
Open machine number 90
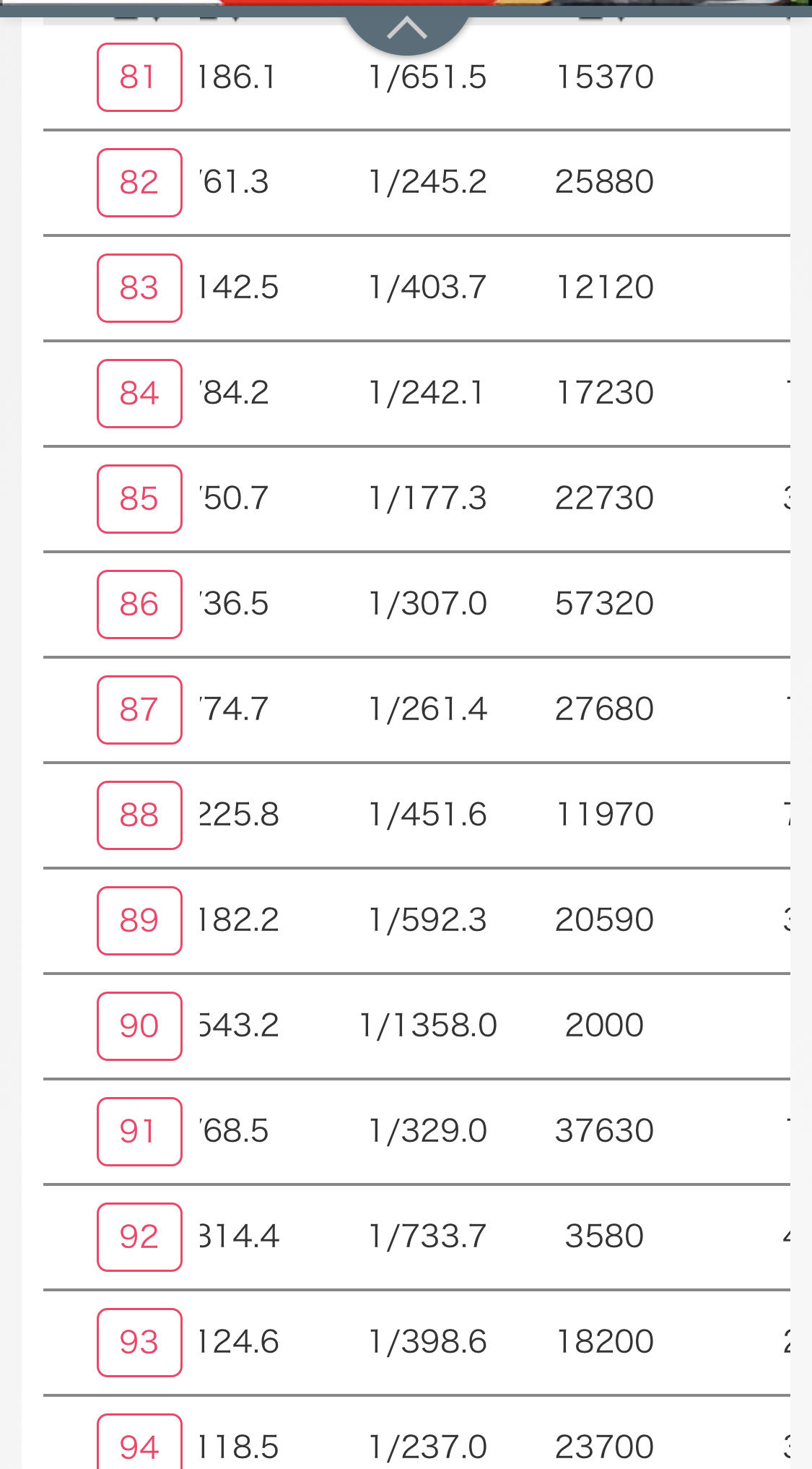click(x=139, y=1026)
